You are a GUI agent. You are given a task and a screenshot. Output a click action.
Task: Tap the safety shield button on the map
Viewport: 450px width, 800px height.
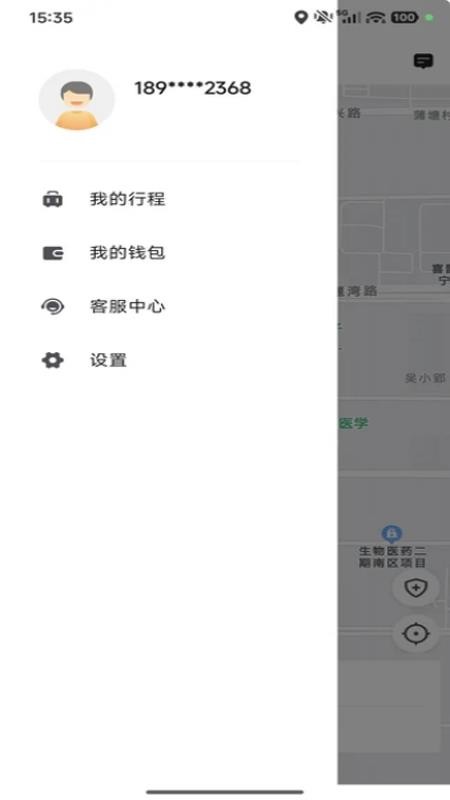[x=416, y=588]
